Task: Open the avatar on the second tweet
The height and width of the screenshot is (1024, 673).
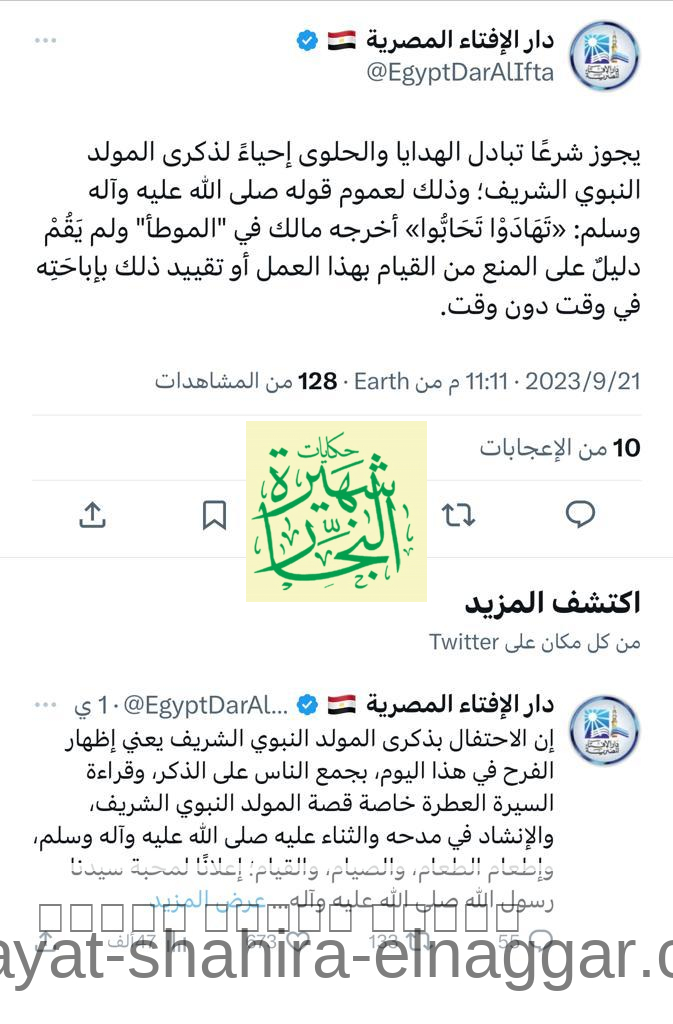Action: click(x=603, y=728)
